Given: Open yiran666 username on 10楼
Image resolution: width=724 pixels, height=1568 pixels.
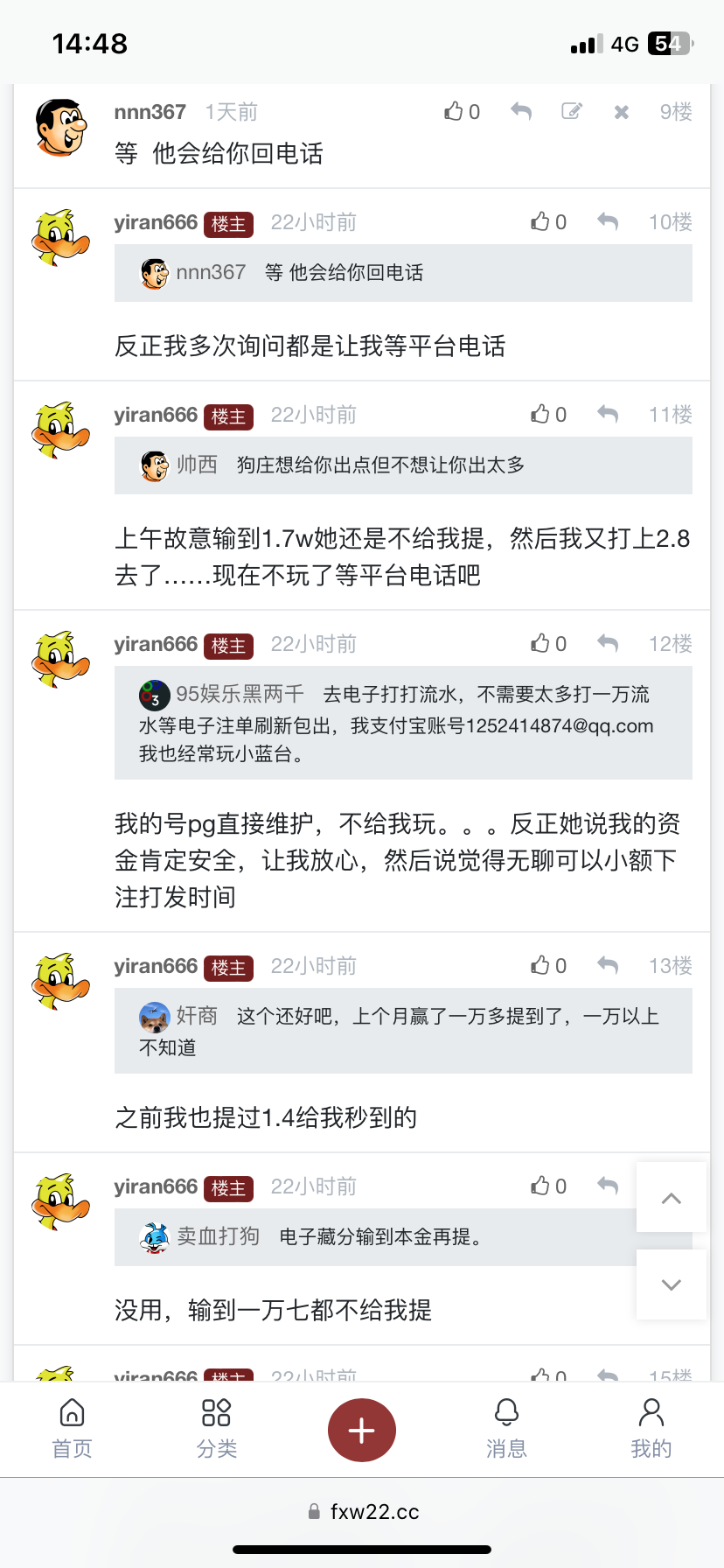Looking at the screenshot, I should (x=156, y=222).
